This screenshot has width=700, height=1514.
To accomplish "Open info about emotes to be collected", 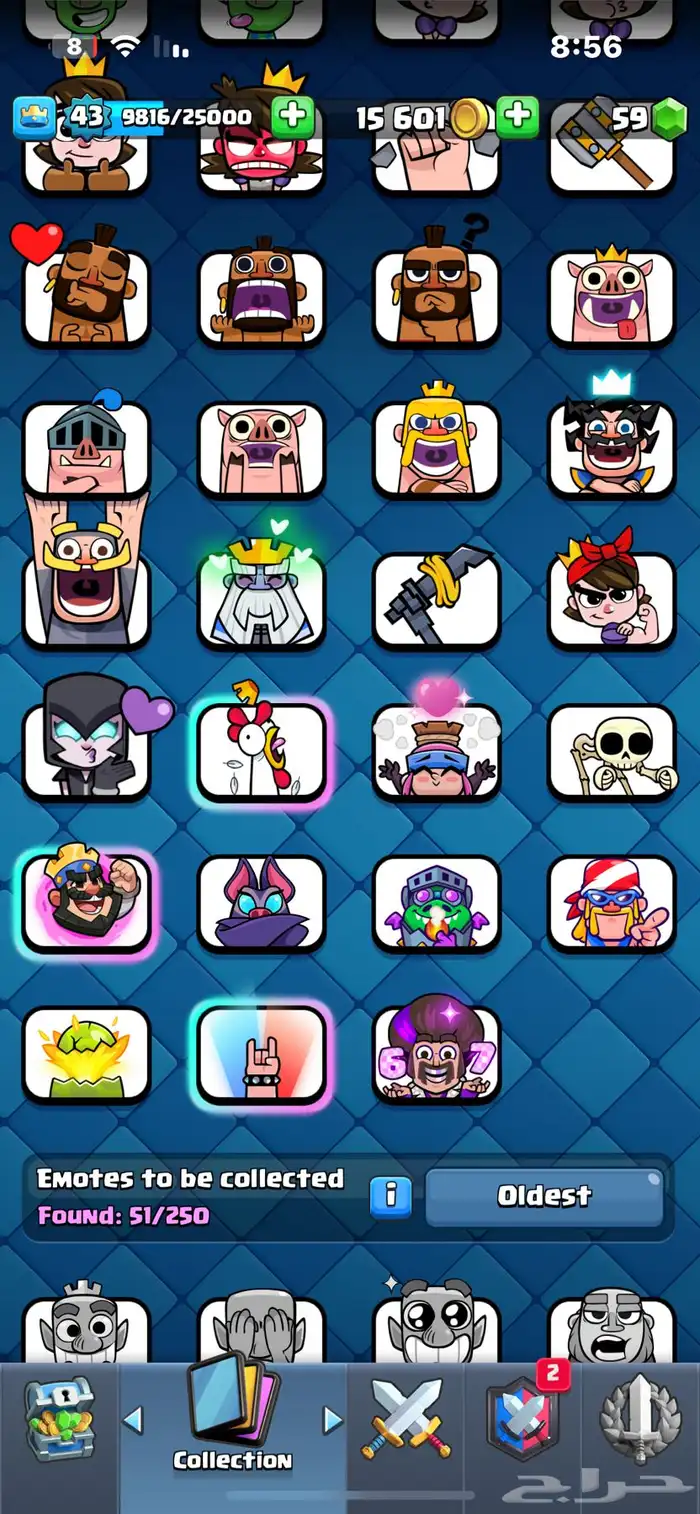I will (390, 1196).
